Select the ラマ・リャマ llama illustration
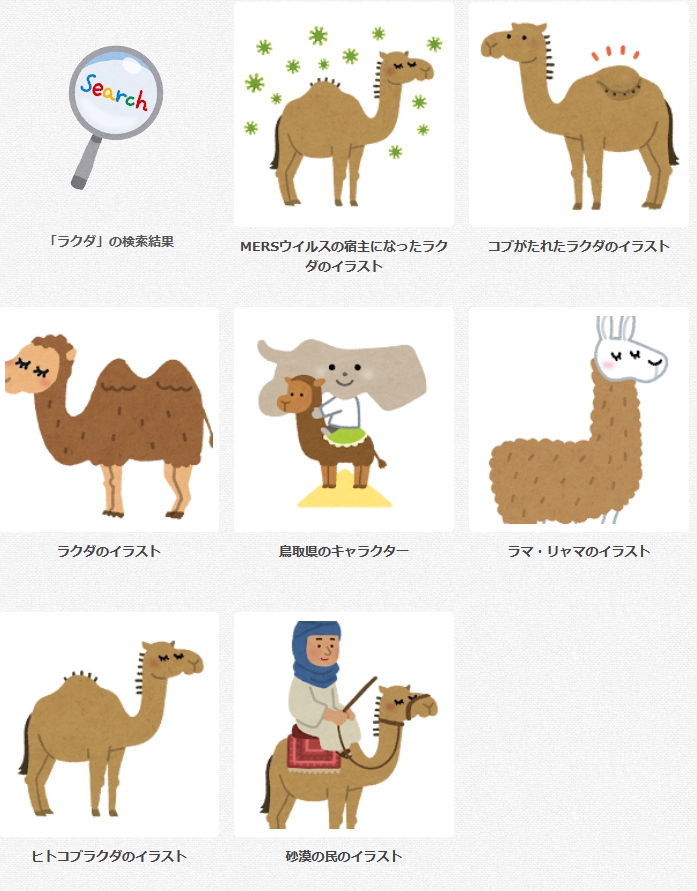 [578, 420]
